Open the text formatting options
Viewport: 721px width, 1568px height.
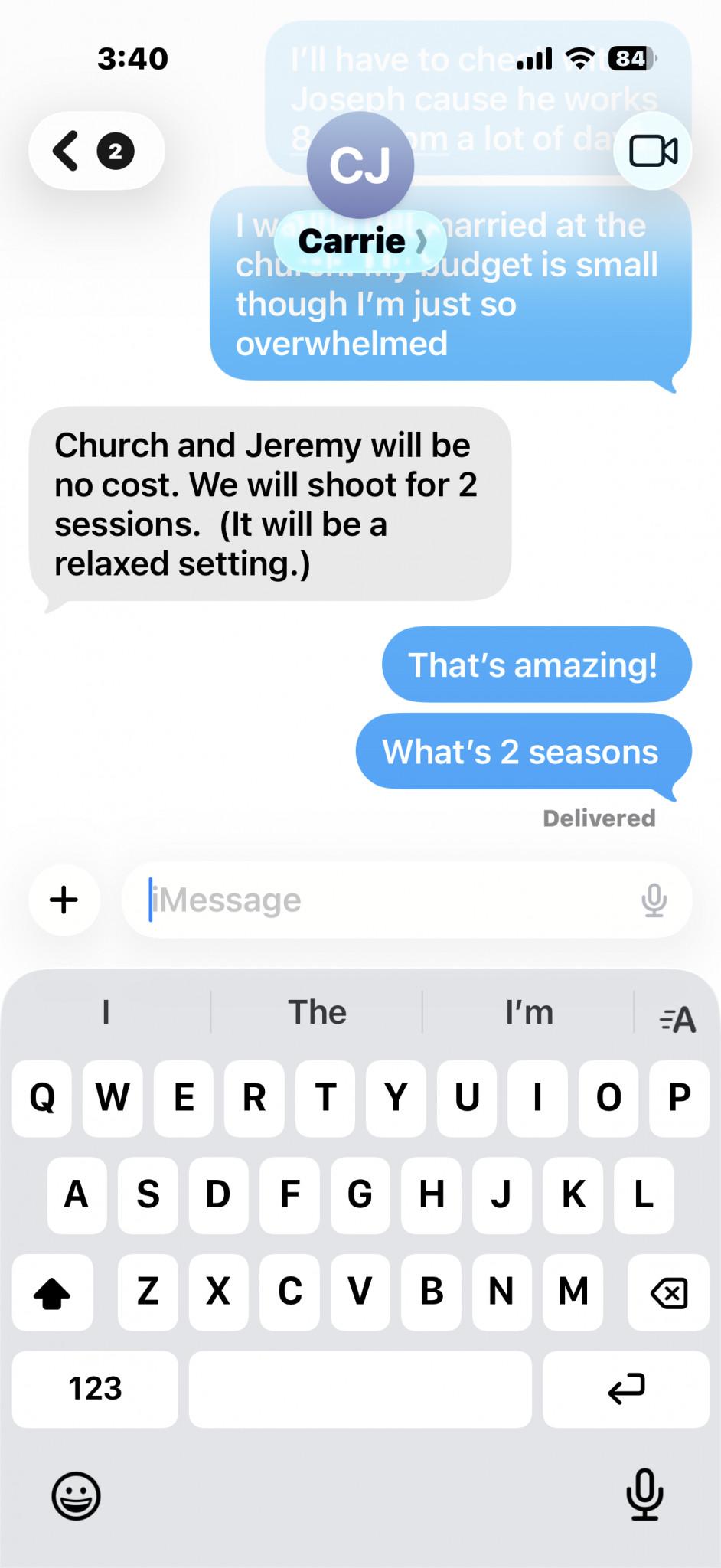677,1018
